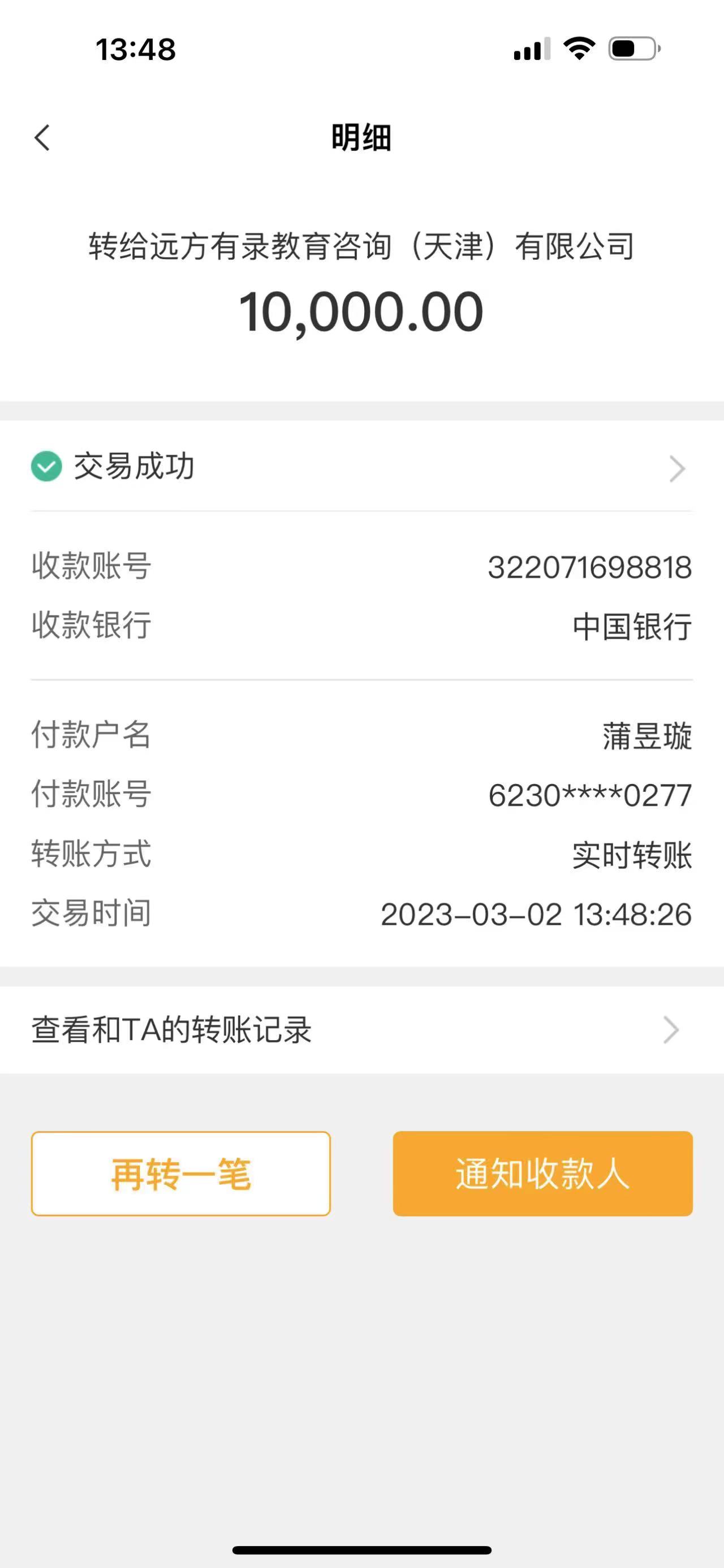
Task: Go back using the top-left arrow
Action: [x=42, y=137]
